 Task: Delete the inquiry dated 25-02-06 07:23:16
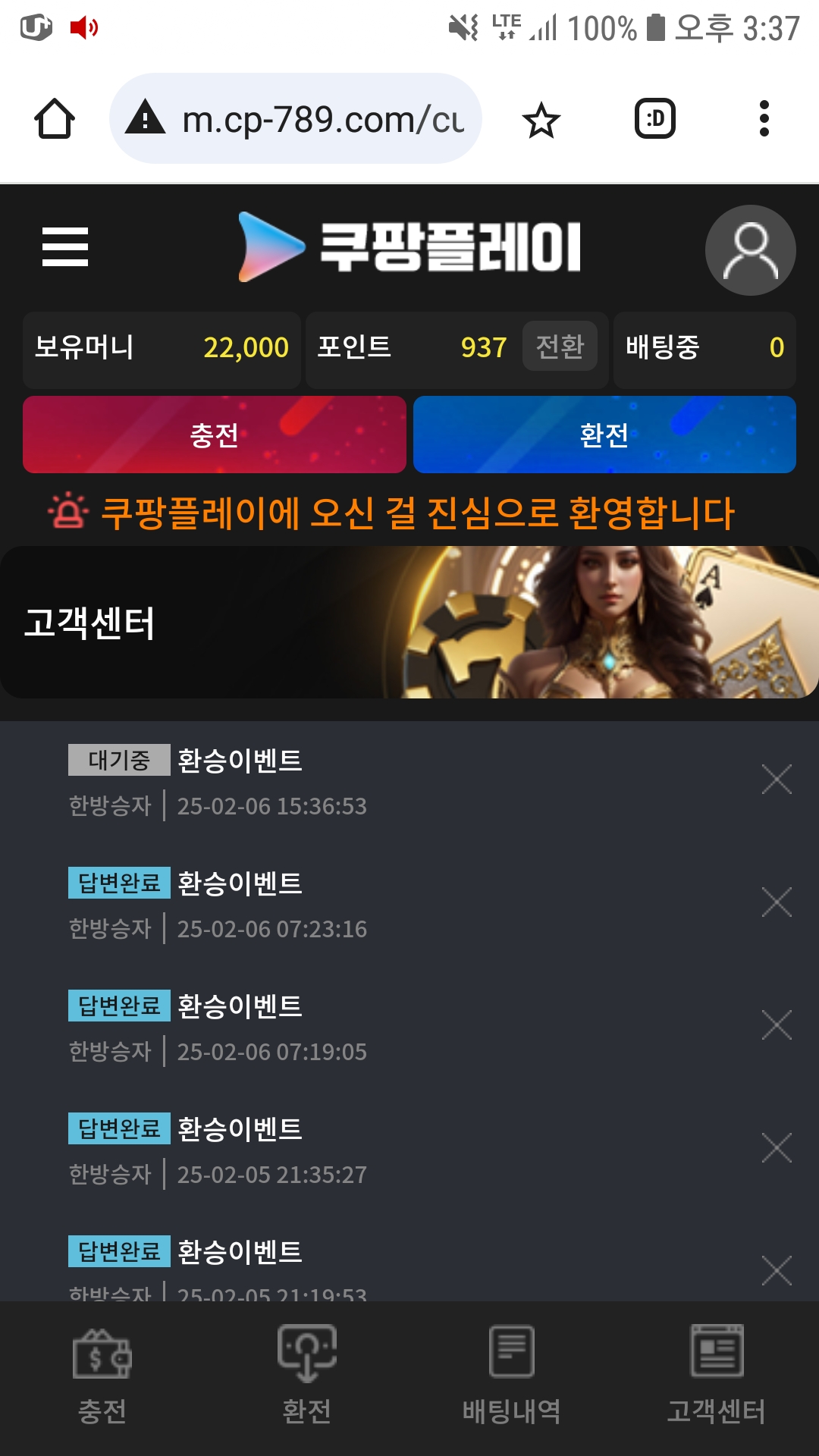coord(777,902)
